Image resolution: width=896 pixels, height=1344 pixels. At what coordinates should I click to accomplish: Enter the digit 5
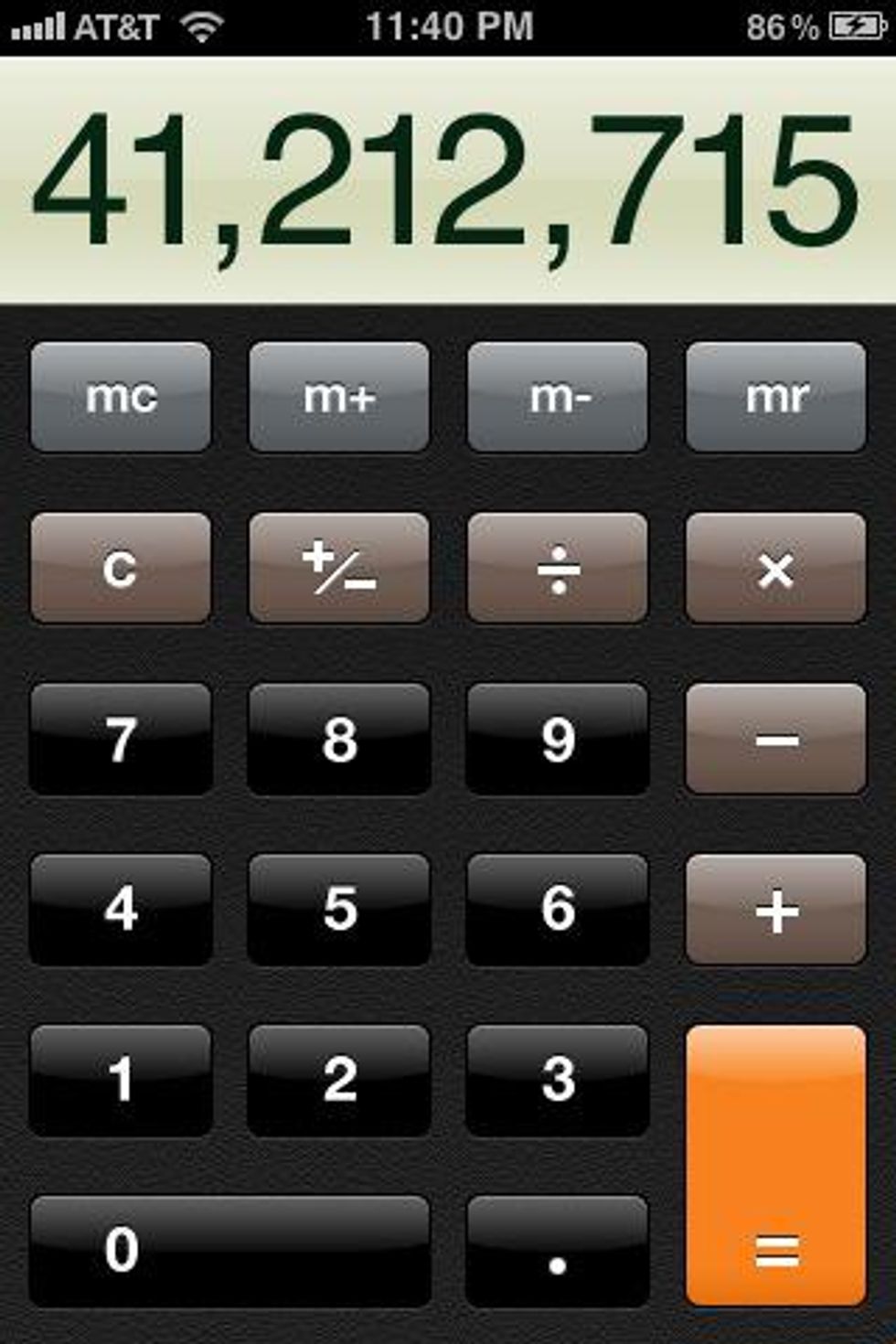click(339, 910)
